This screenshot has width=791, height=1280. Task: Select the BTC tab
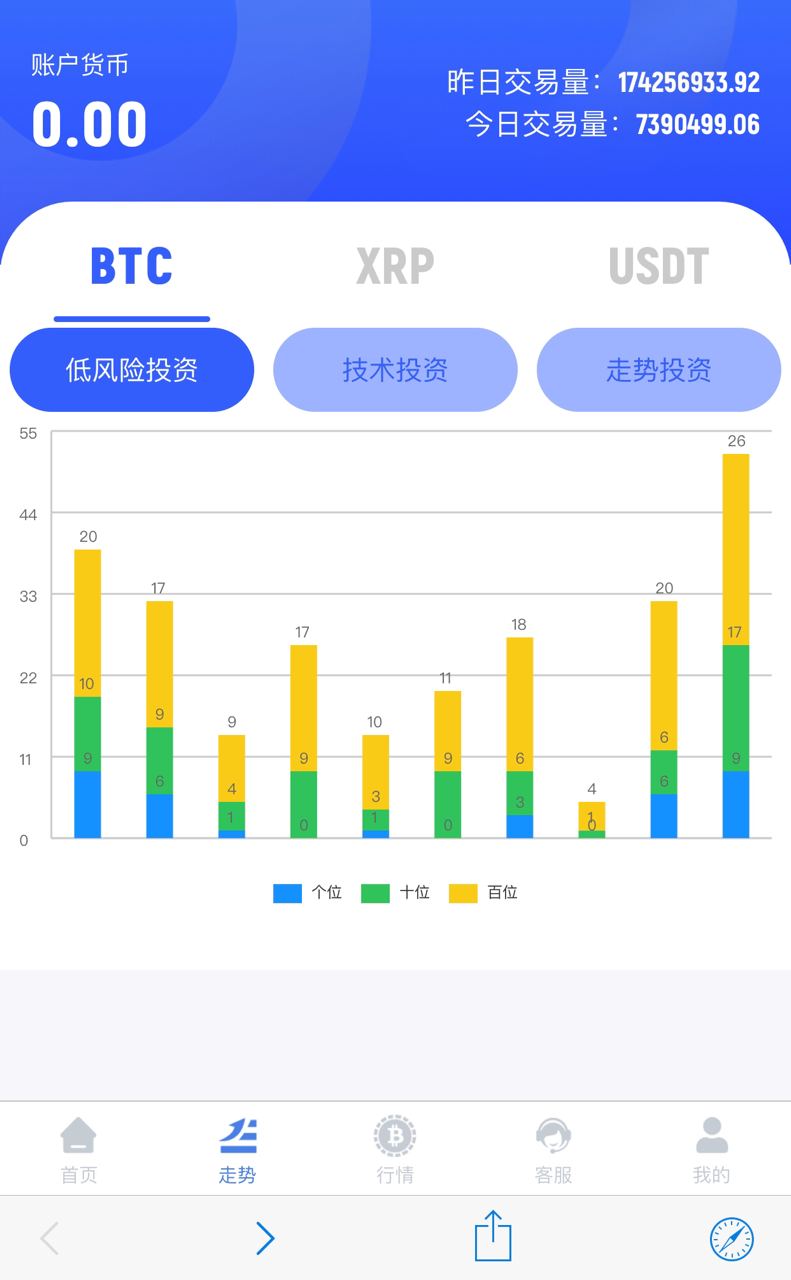pos(131,266)
